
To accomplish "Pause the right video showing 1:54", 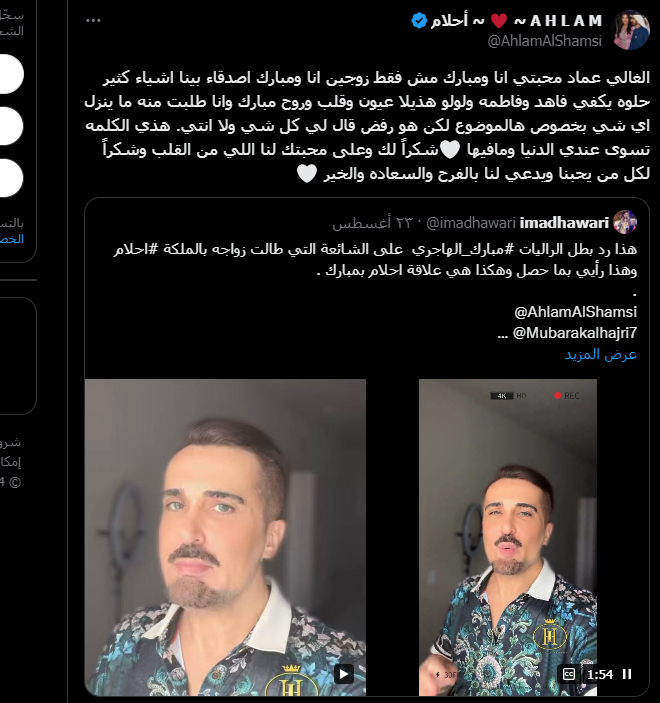I will click(x=627, y=674).
